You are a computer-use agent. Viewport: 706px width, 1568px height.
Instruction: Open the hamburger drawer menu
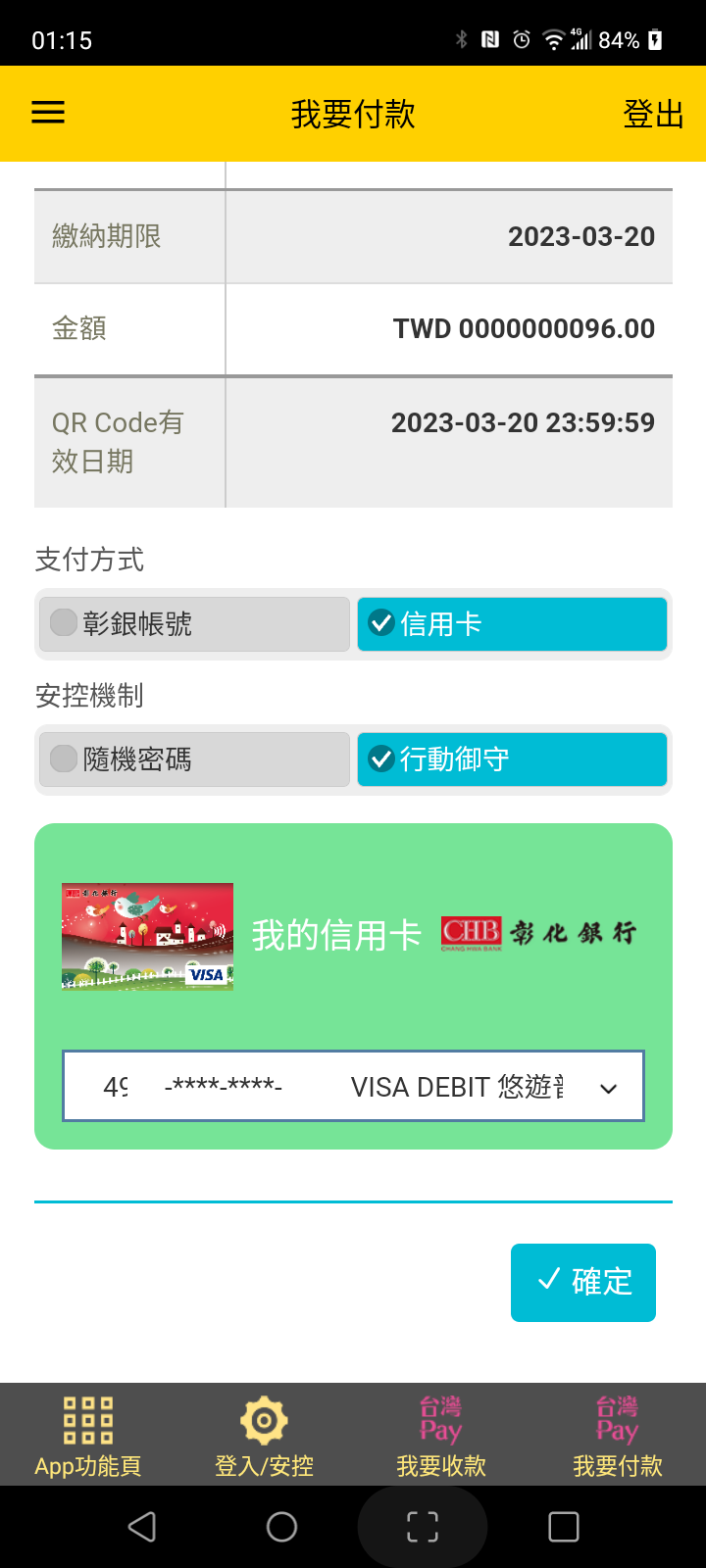tap(48, 113)
